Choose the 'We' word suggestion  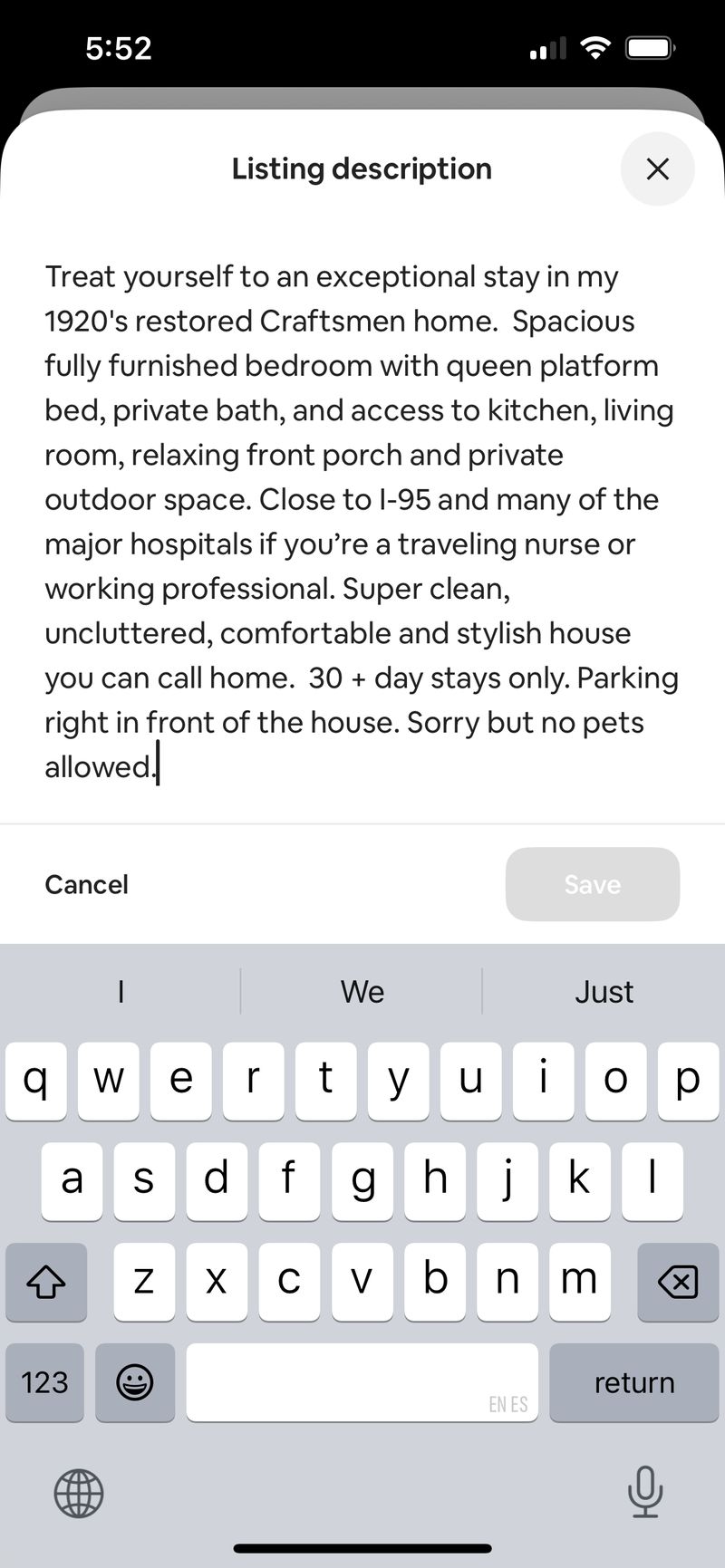(x=362, y=991)
